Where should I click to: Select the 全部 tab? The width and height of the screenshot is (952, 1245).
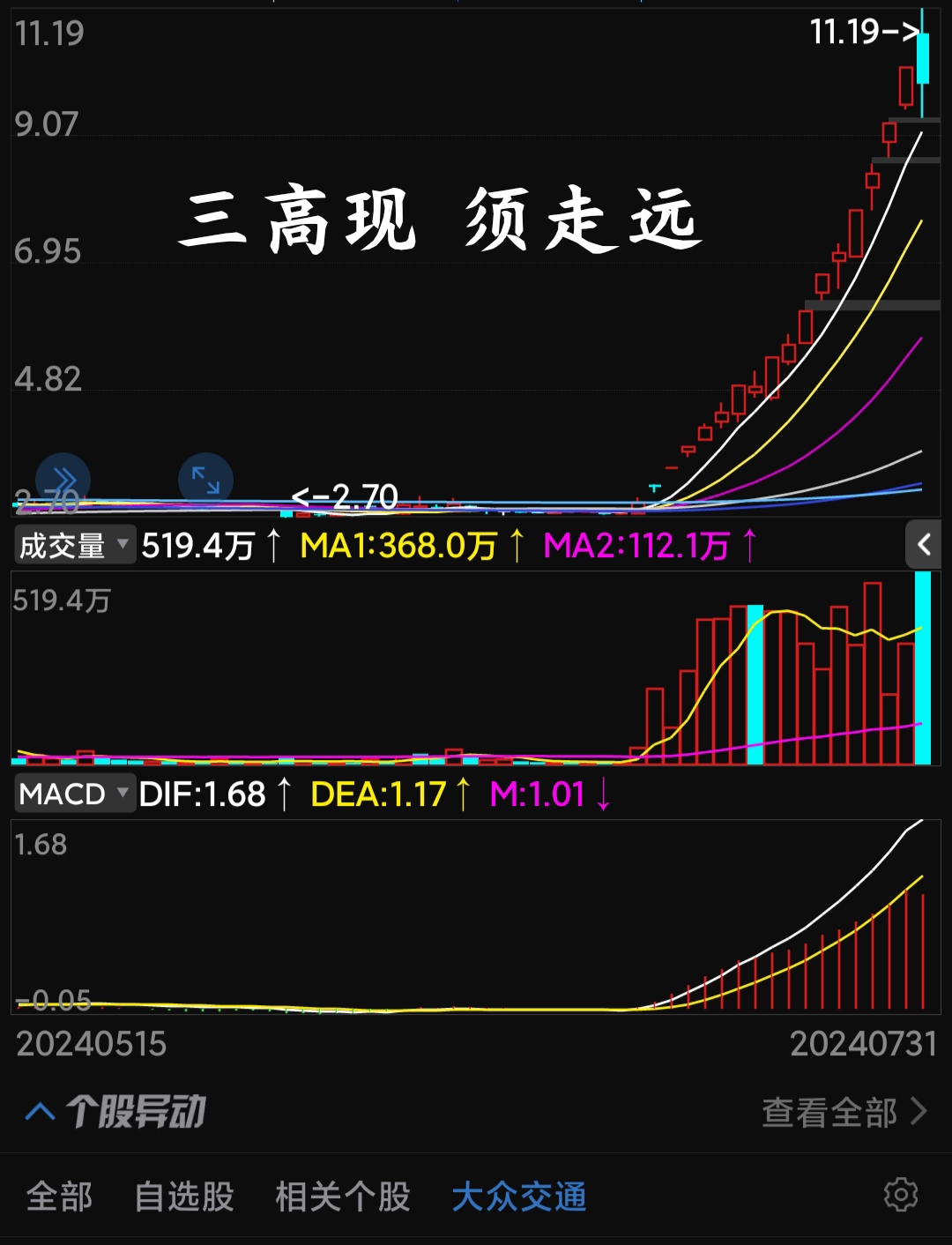(x=60, y=1198)
